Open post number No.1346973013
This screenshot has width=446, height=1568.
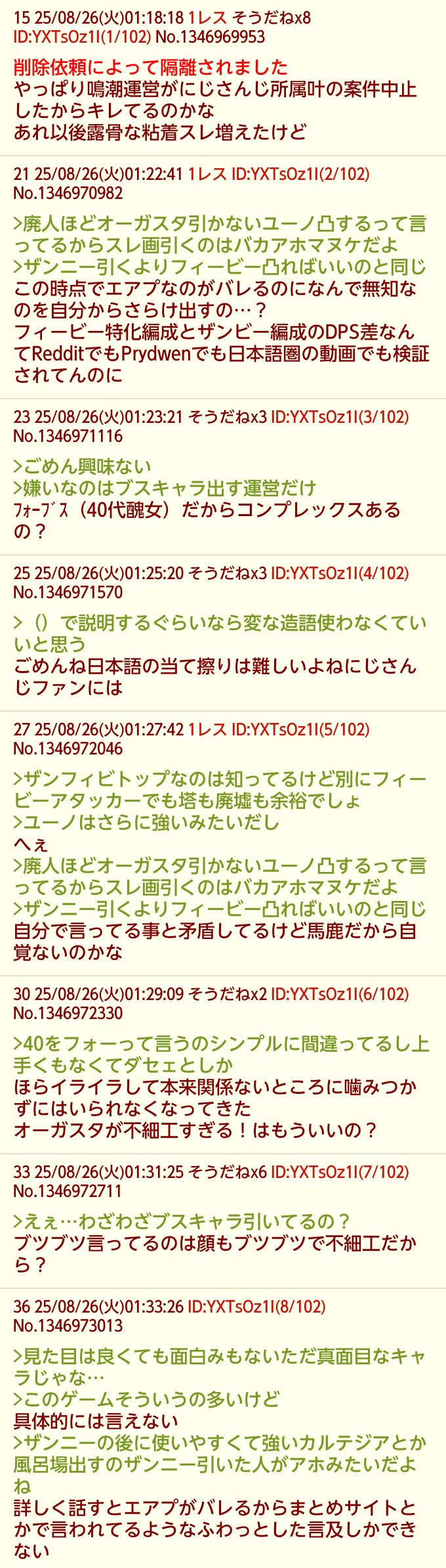point(68,1325)
